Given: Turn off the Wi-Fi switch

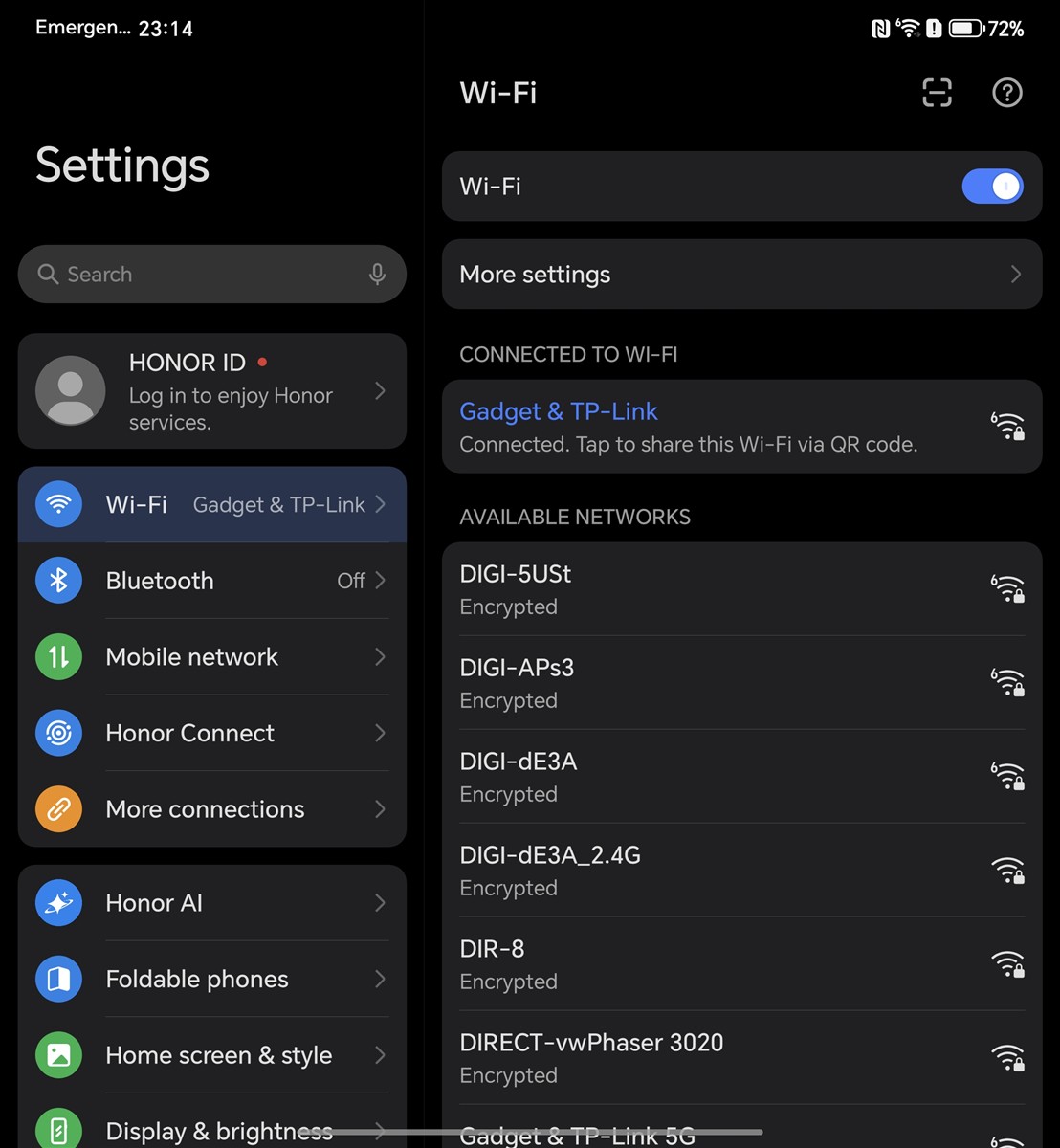Looking at the screenshot, I should point(992,187).
